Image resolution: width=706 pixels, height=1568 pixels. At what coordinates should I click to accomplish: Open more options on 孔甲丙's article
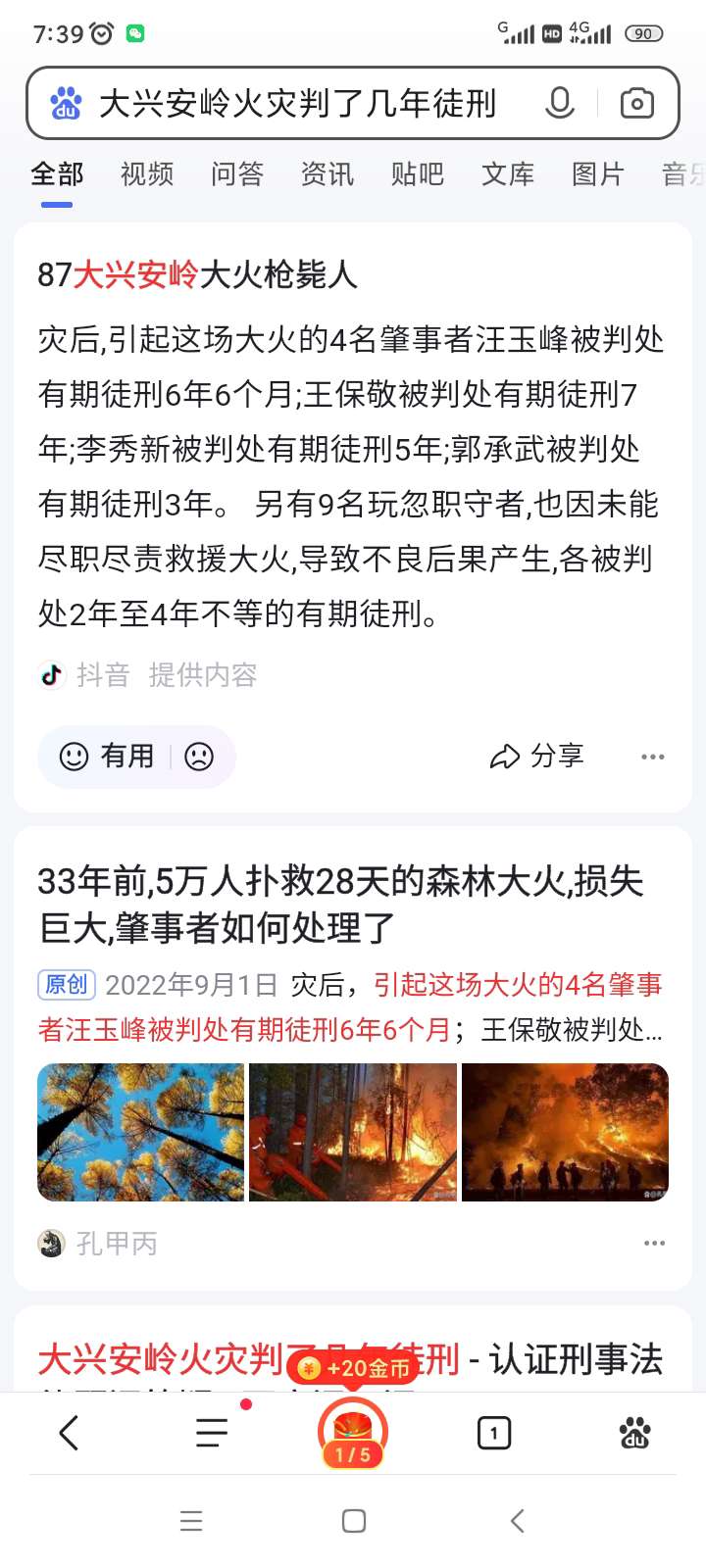click(x=654, y=1244)
